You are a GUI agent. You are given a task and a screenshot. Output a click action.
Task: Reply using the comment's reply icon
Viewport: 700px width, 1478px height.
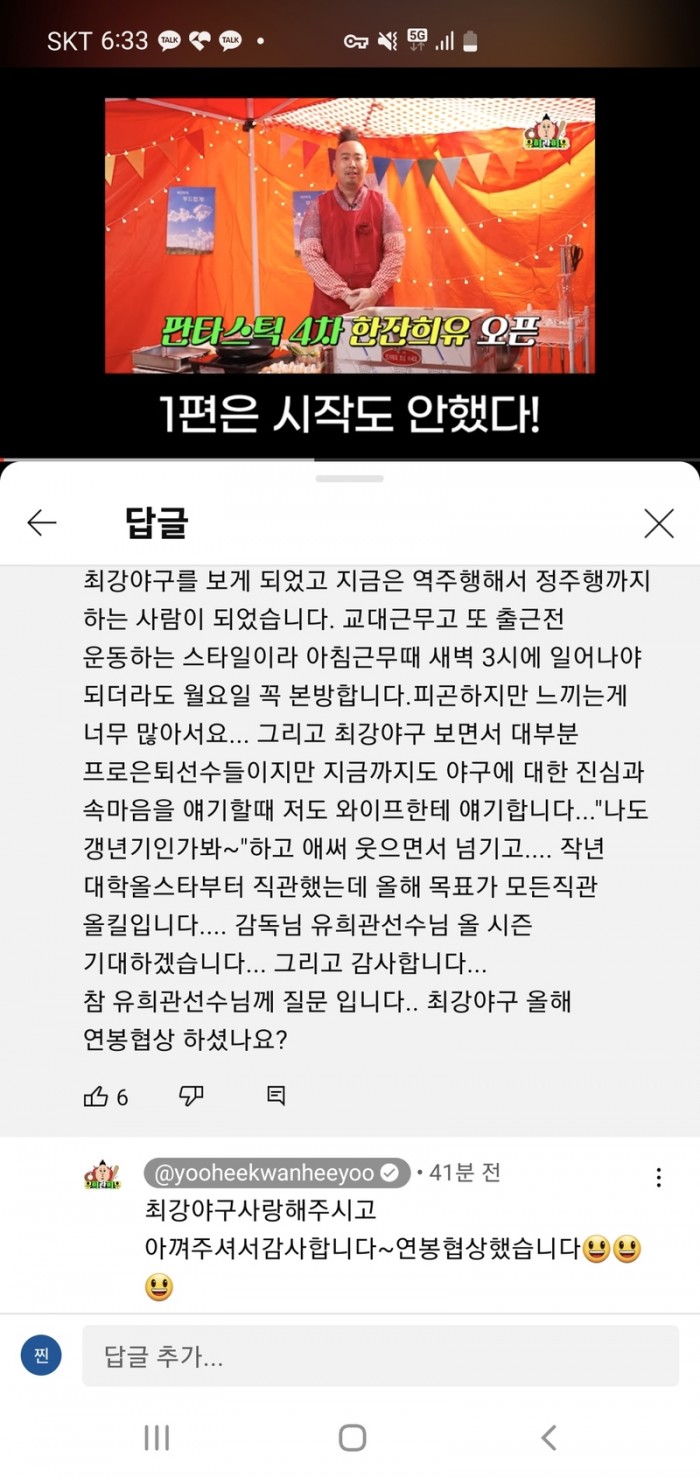(276, 1097)
